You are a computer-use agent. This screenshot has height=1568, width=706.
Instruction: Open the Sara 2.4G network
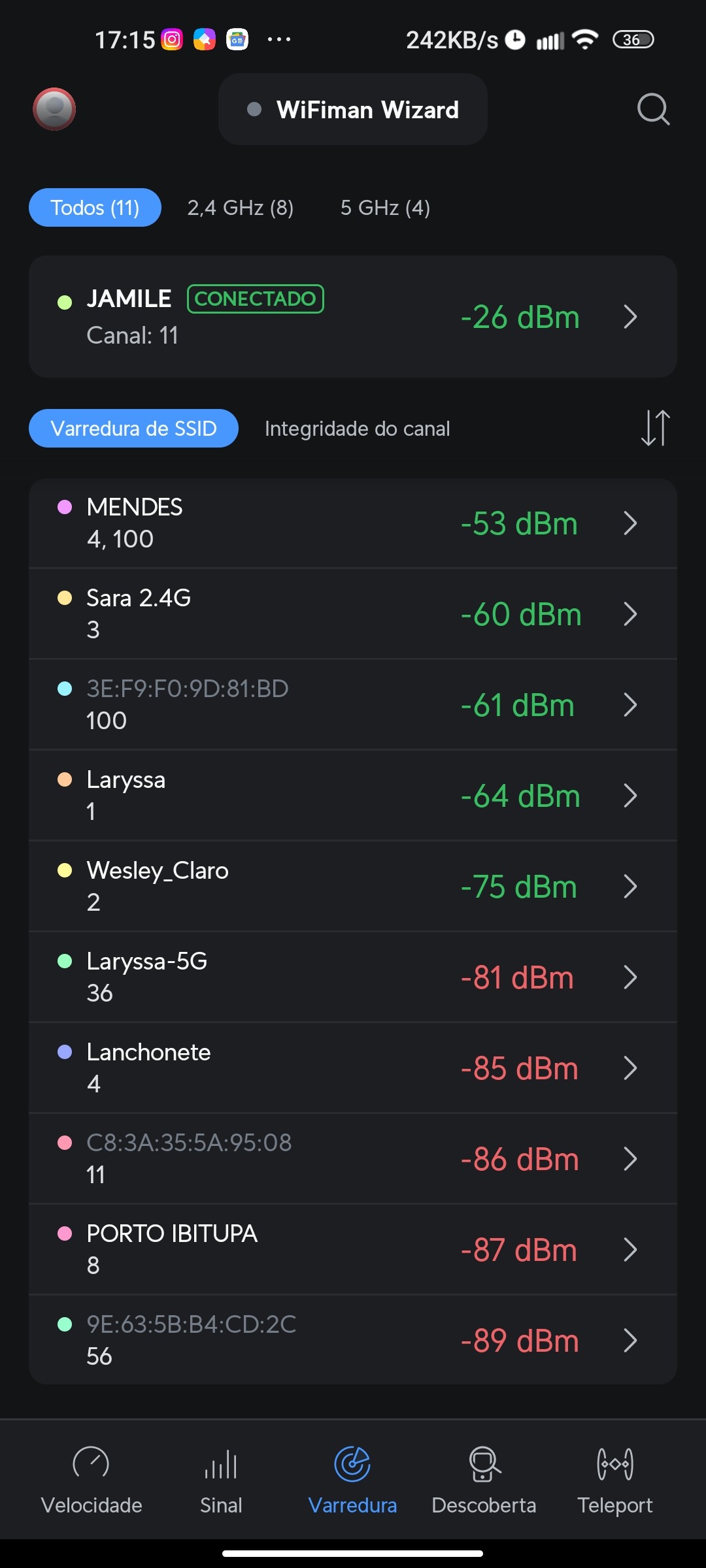click(x=353, y=614)
